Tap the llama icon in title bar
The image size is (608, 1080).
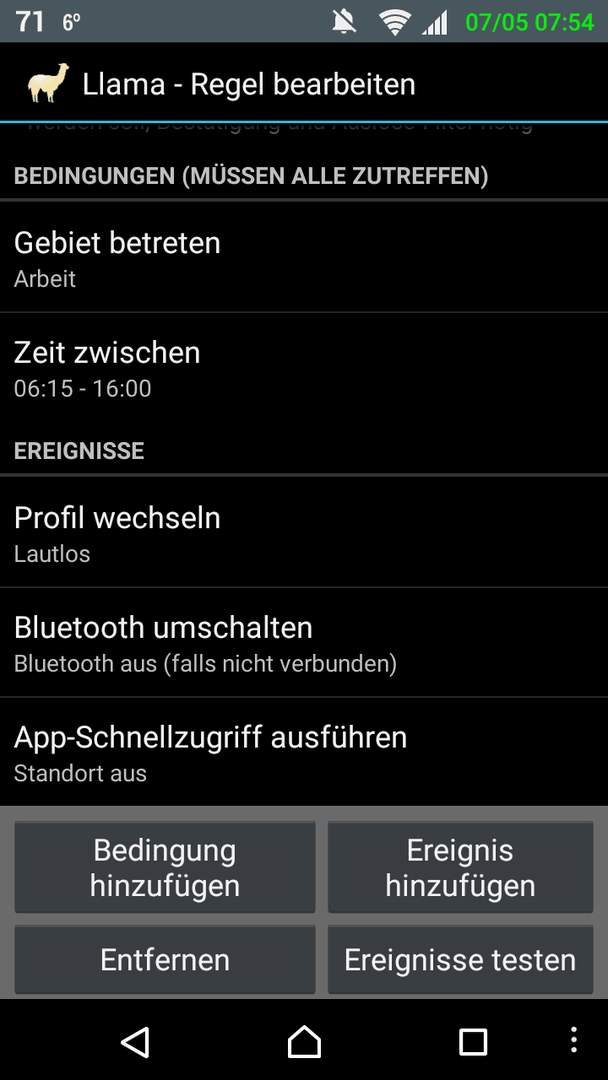point(48,85)
